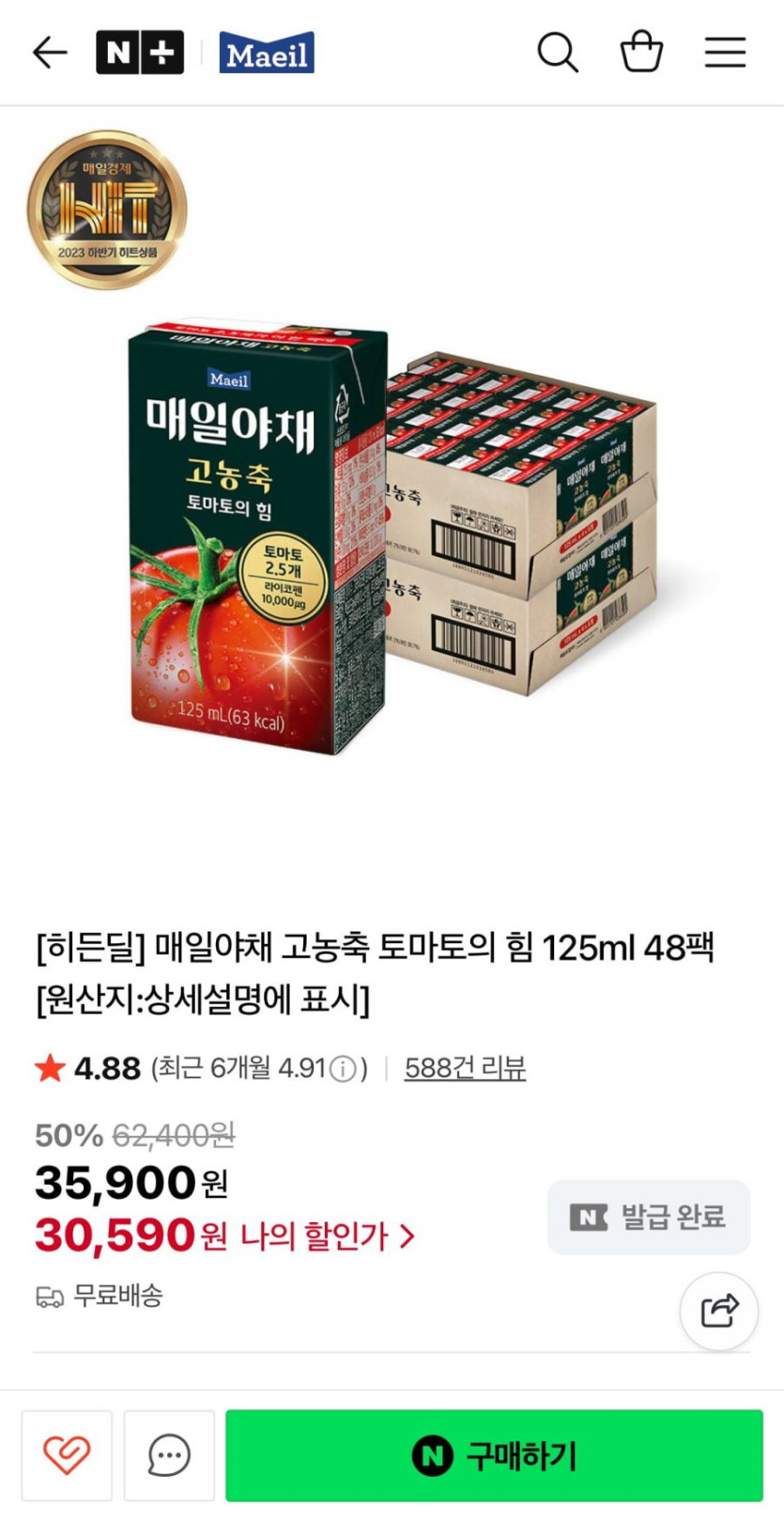Tap the 발급 완료 coupon button
Image resolution: width=784 pixels, height=1536 pixels.
pyautogui.click(x=648, y=1218)
